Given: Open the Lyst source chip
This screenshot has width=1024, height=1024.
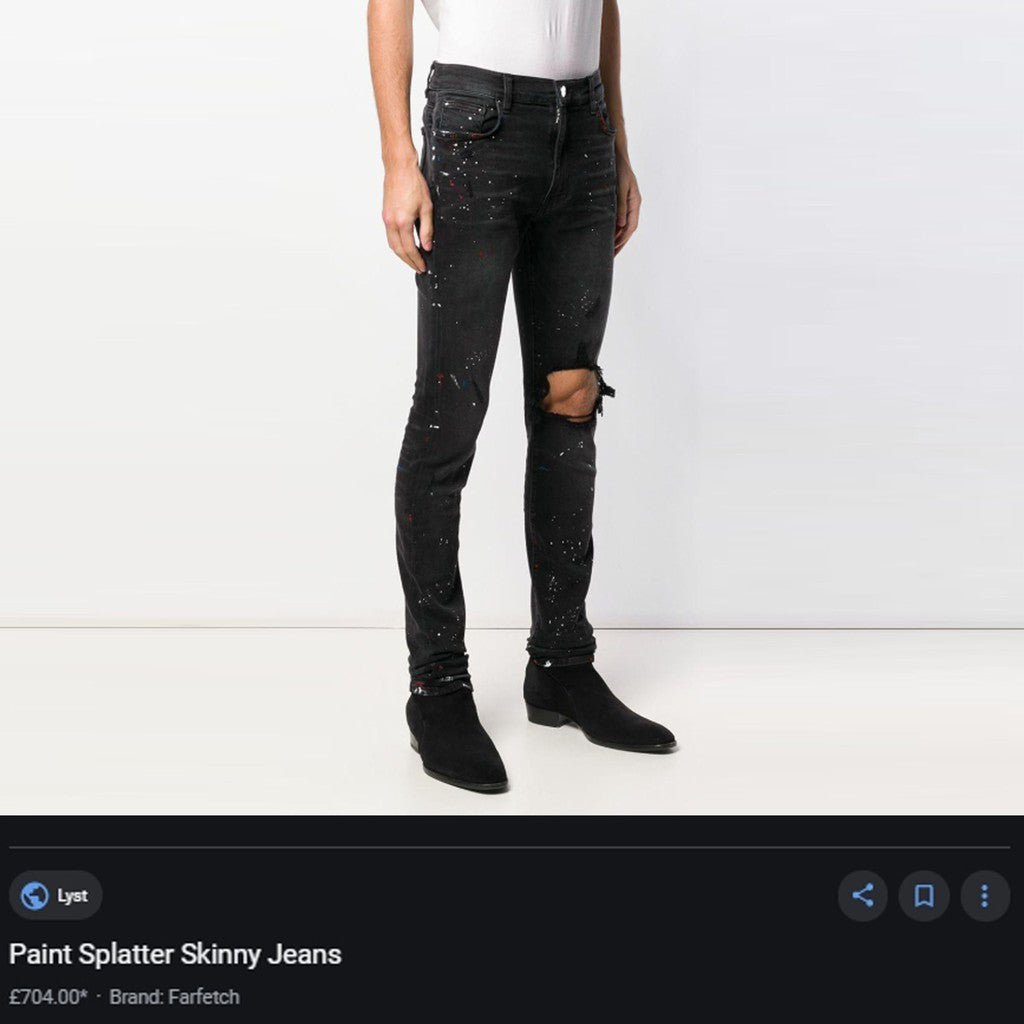Looking at the screenshot, I should (x=56, y=895).
